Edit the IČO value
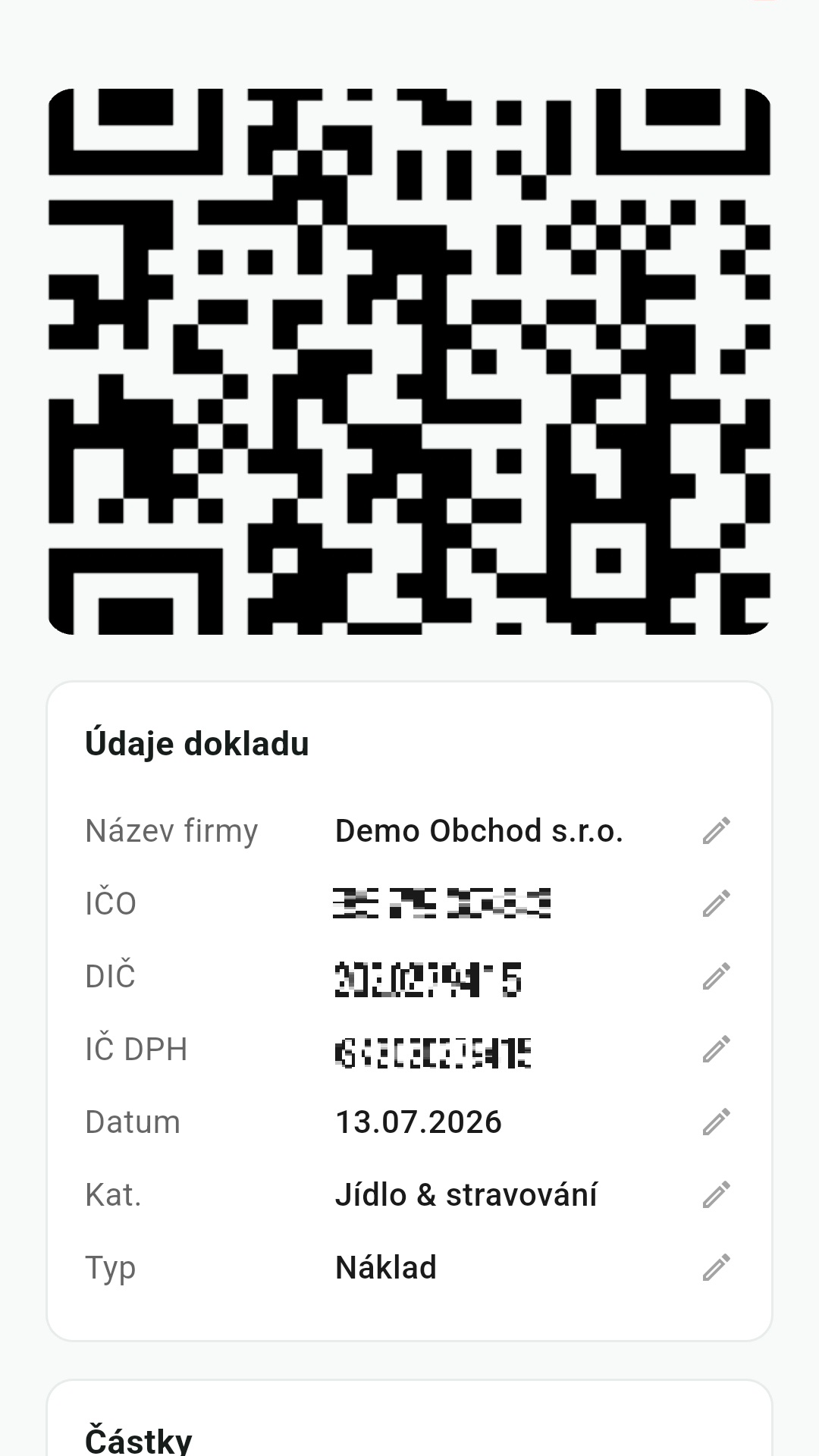The image size is (819, 1456). pos(716,903)
